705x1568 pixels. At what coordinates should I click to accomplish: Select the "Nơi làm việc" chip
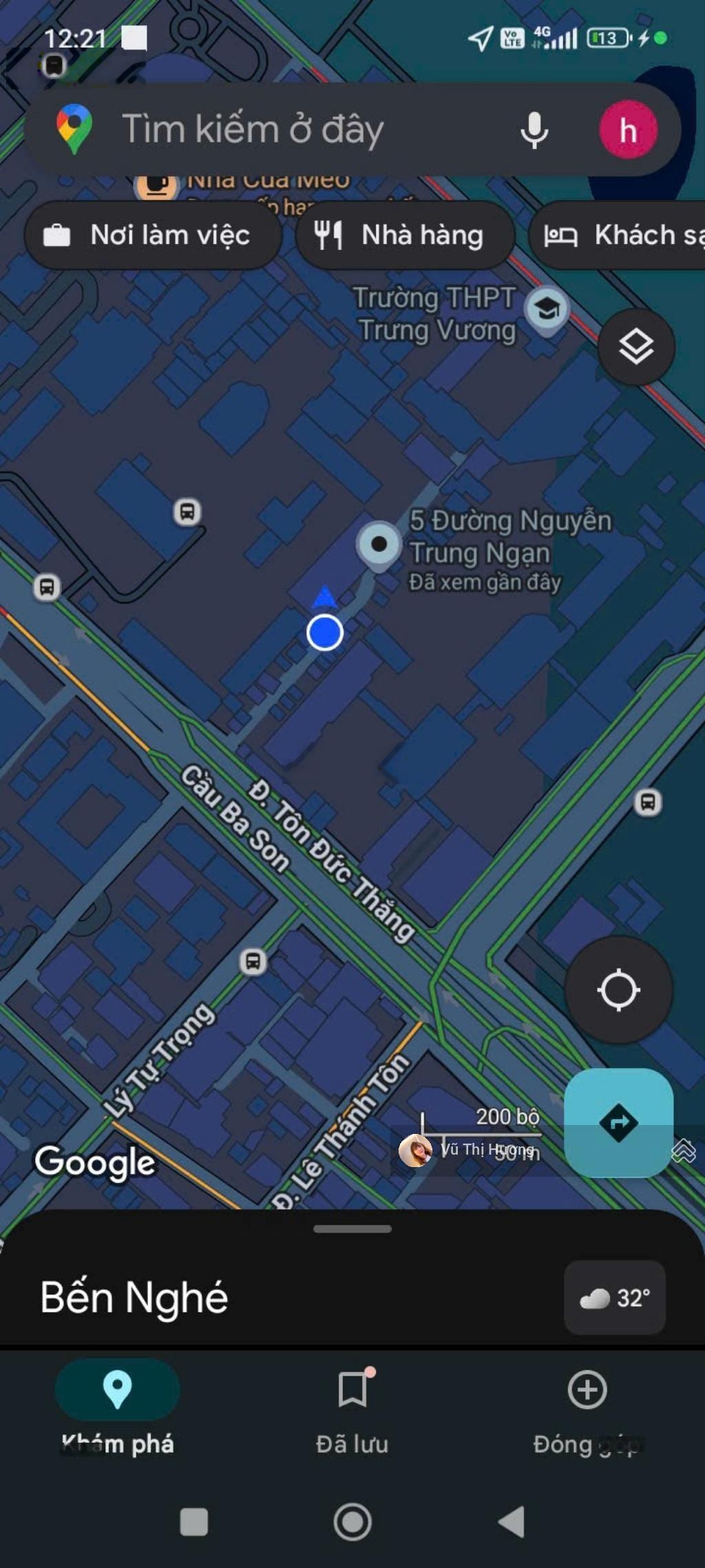(153, 236)
